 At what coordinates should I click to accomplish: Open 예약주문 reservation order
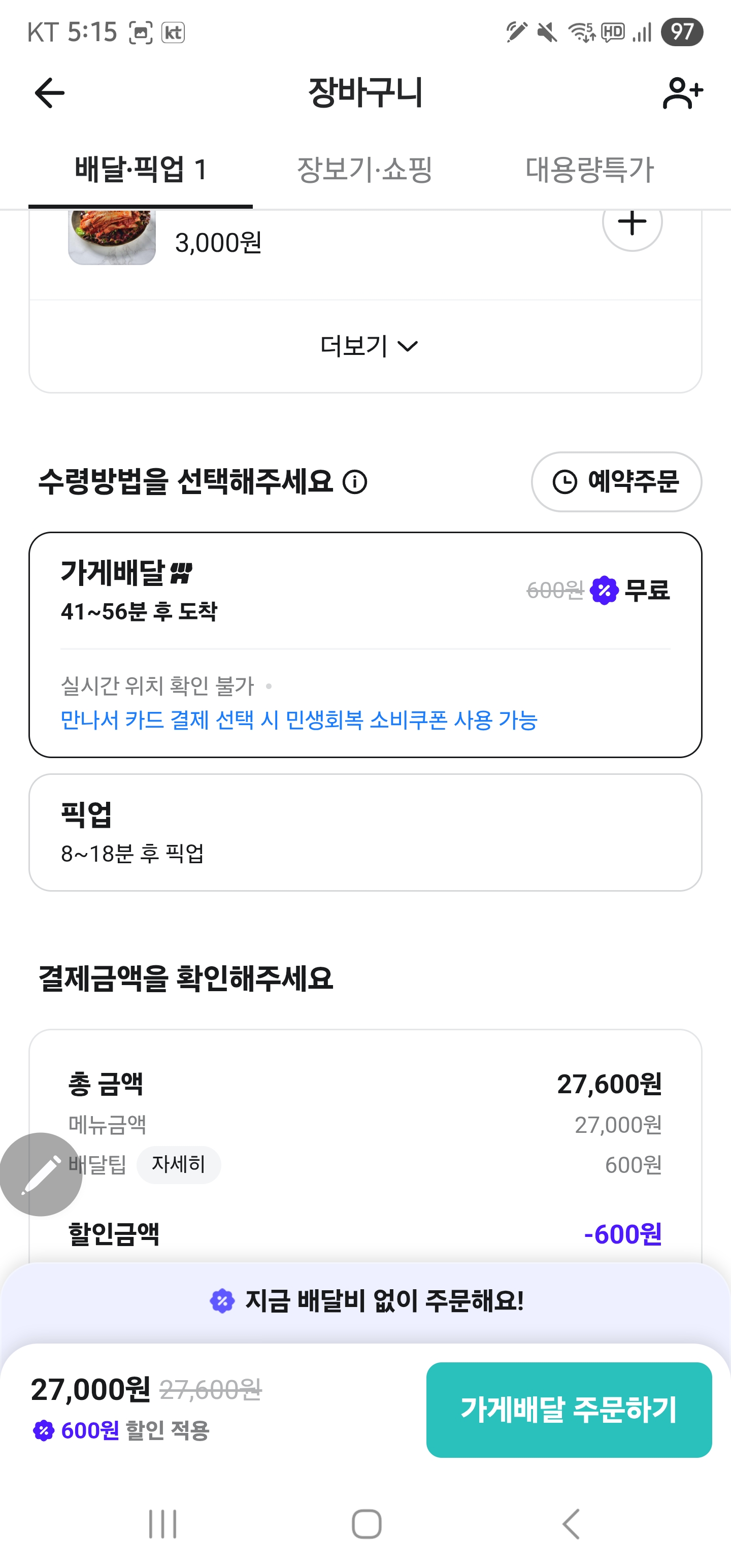pos(616,482)
